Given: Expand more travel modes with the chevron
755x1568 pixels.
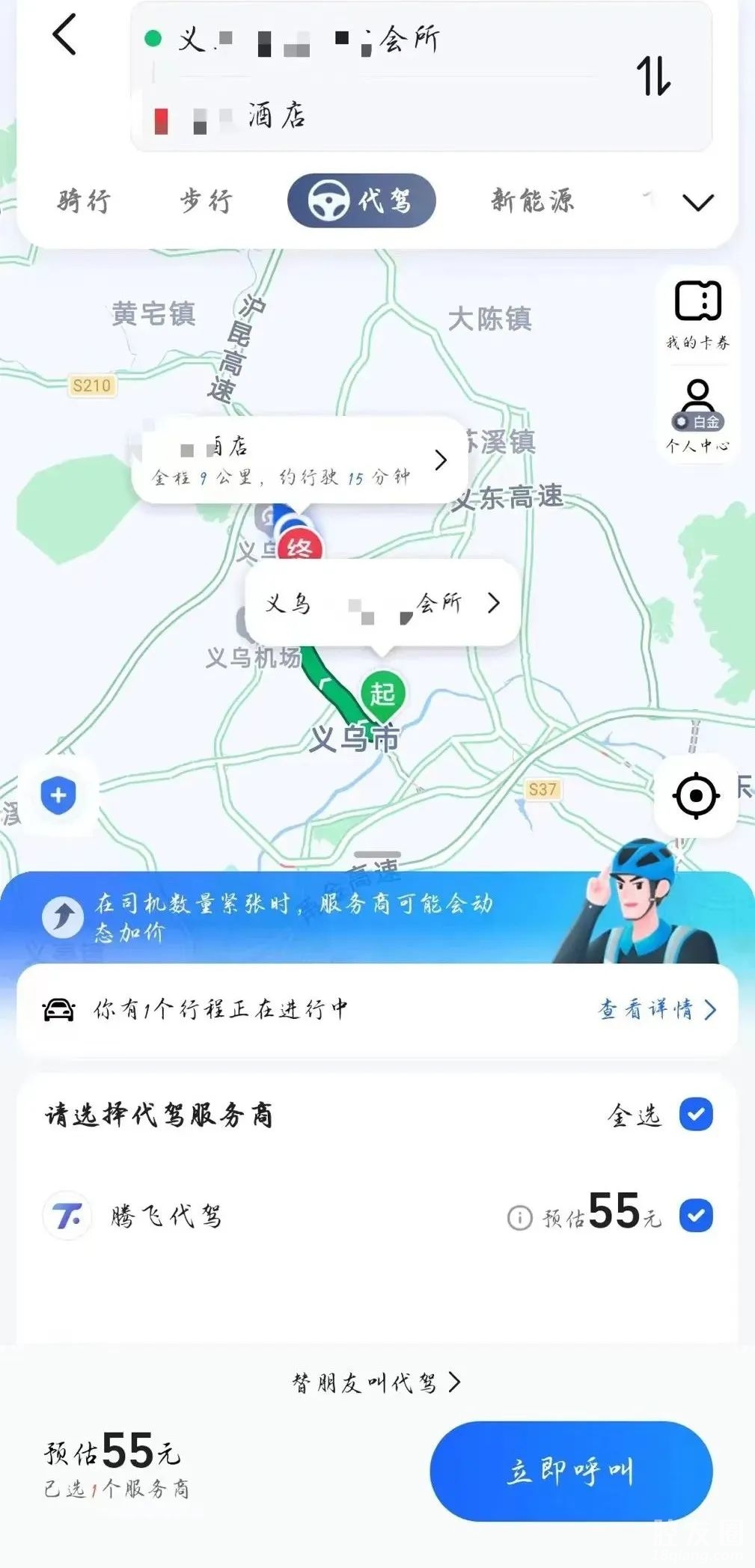Looking at the screenshot, I should (x=697, y=202).
